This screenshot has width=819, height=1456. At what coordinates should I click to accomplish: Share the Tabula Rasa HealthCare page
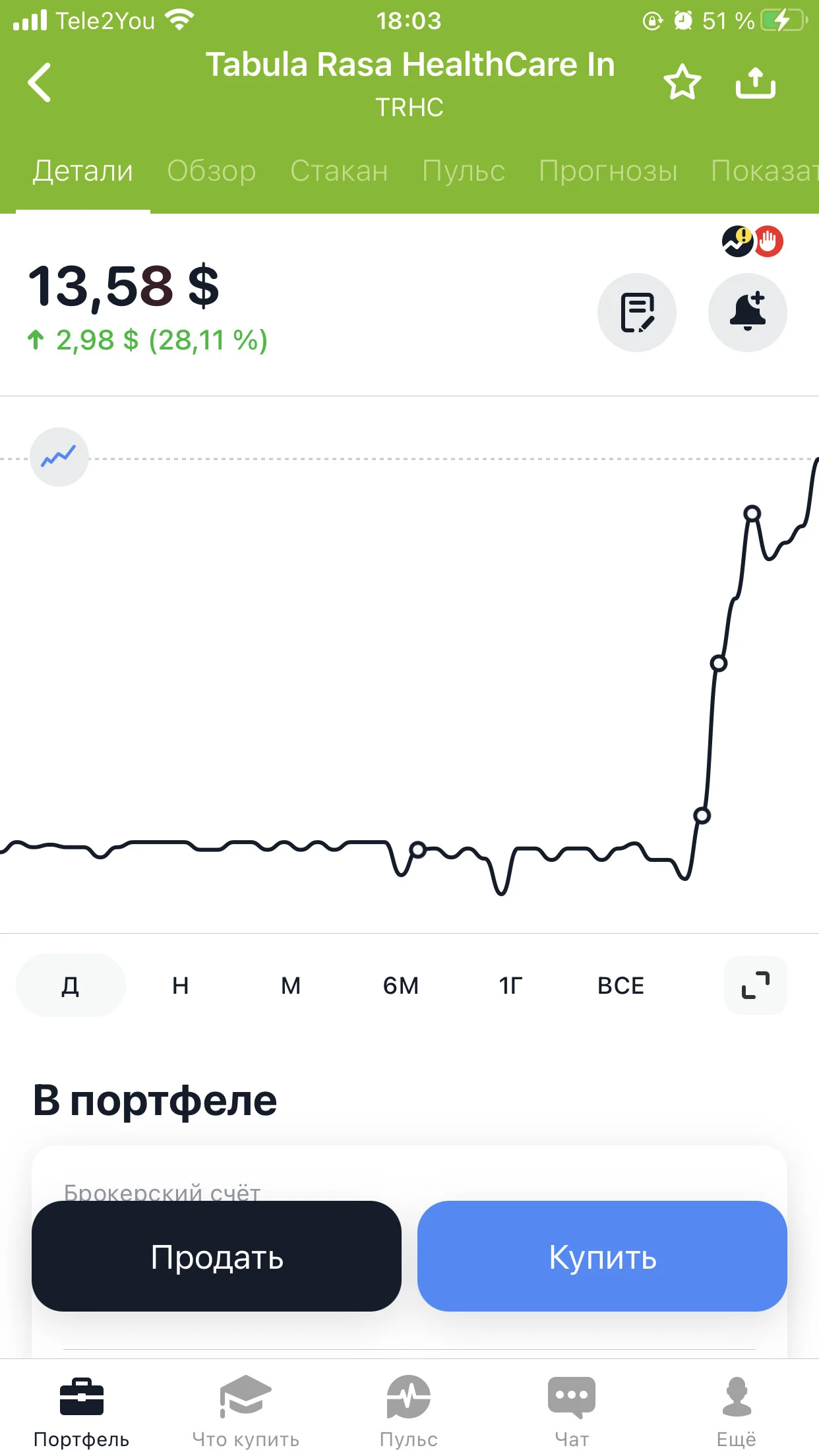click(756, 83)
